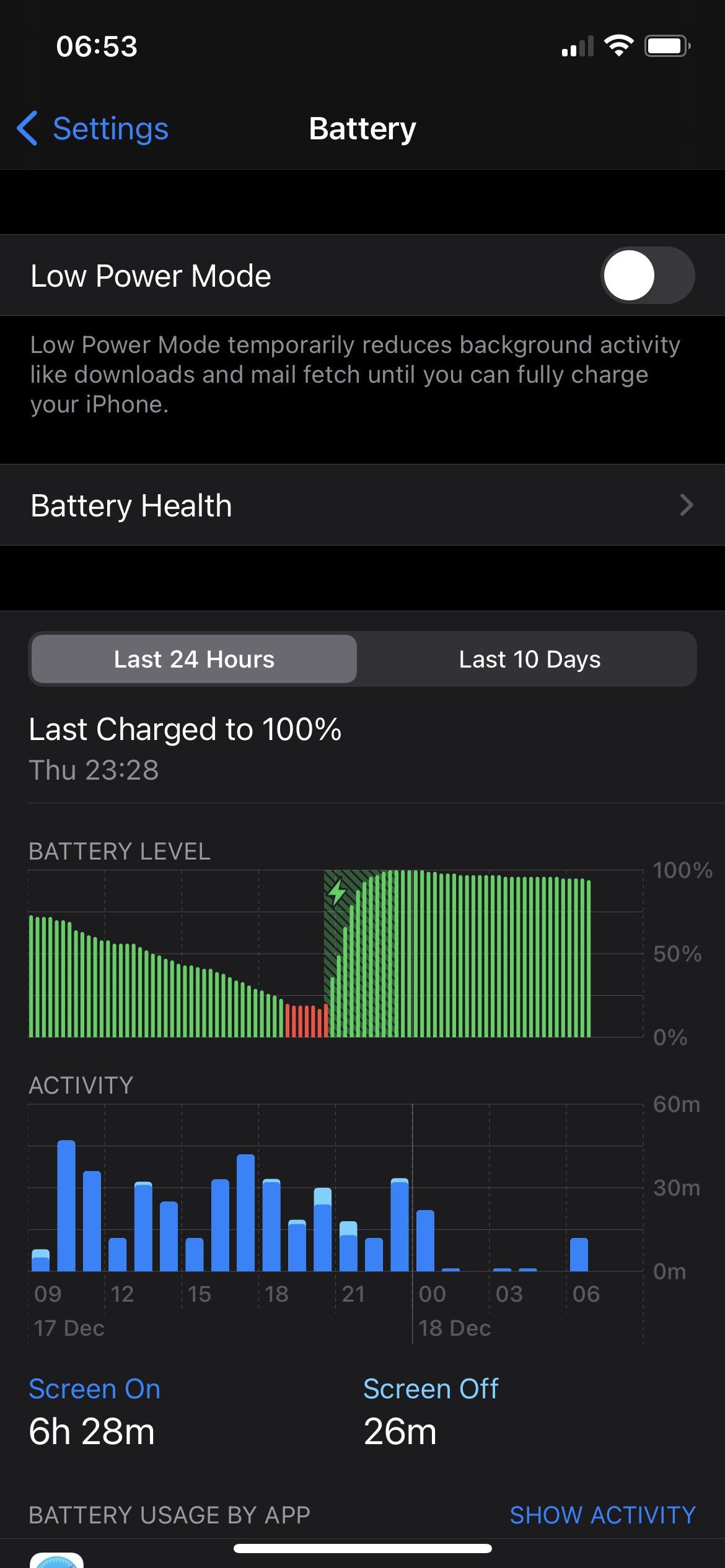The image size is (725, 1568).
Task: Select the Last 24 Hours segment
Action: pyautogui.click(x=194, y=660)
